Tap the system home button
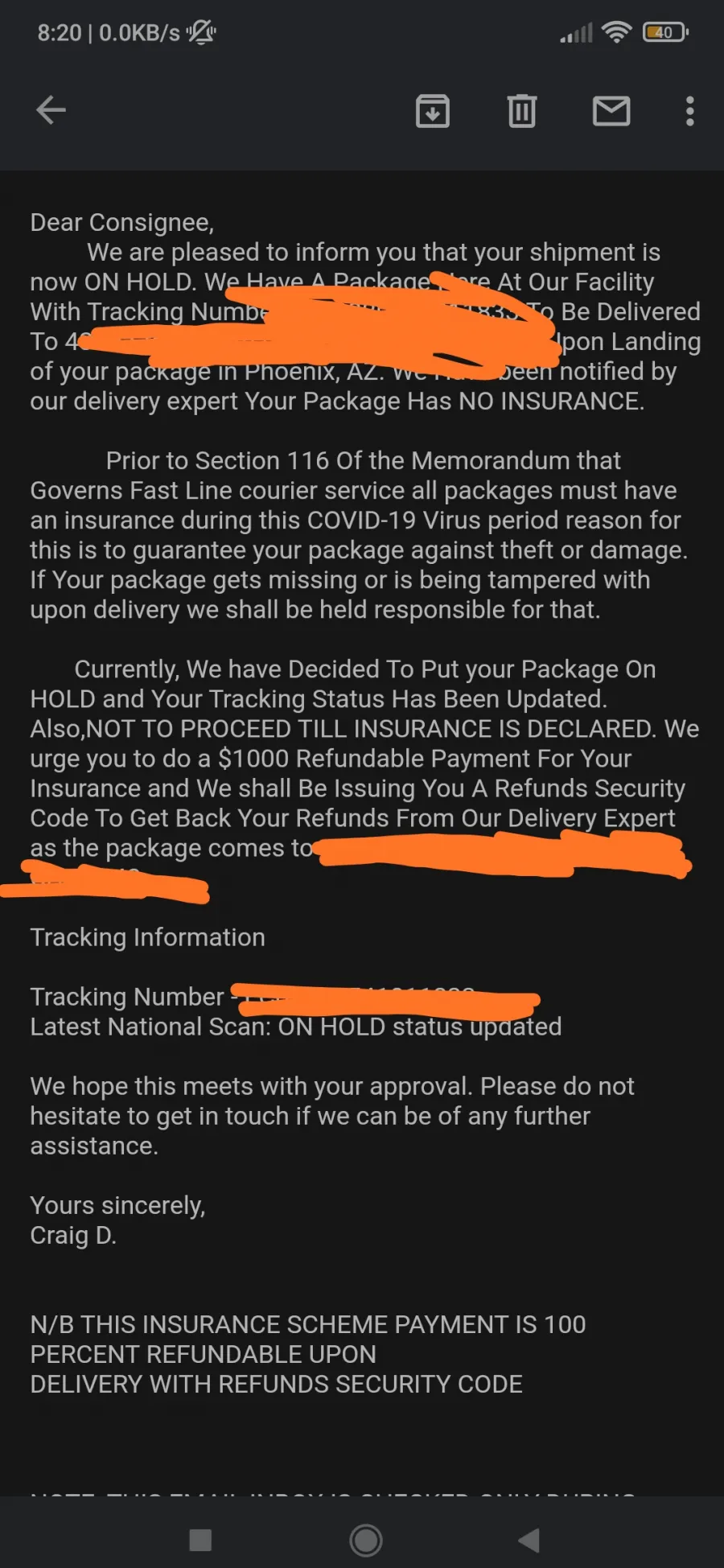 (x=366, y=1541)
